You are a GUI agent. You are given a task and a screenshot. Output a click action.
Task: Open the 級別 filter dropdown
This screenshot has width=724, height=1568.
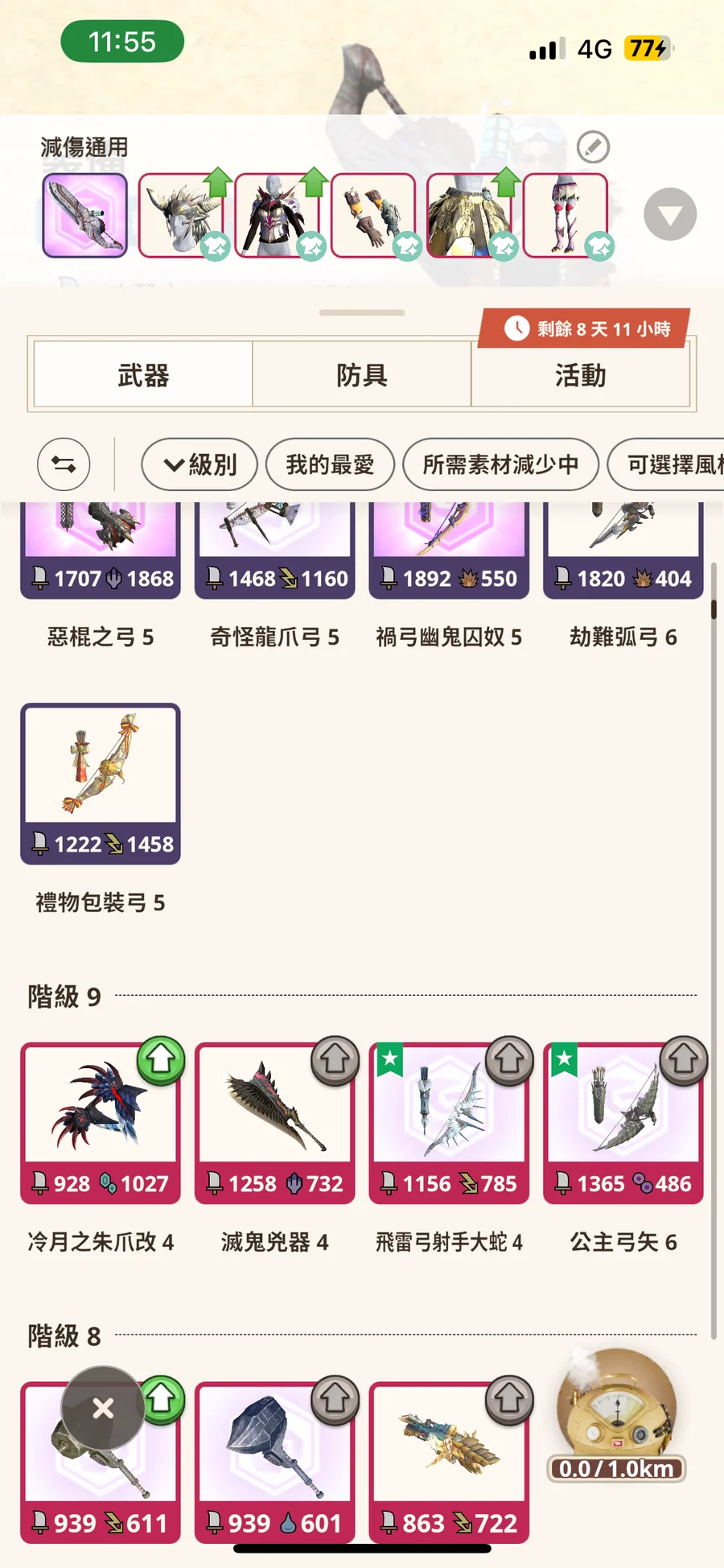[x=200, y=464]
